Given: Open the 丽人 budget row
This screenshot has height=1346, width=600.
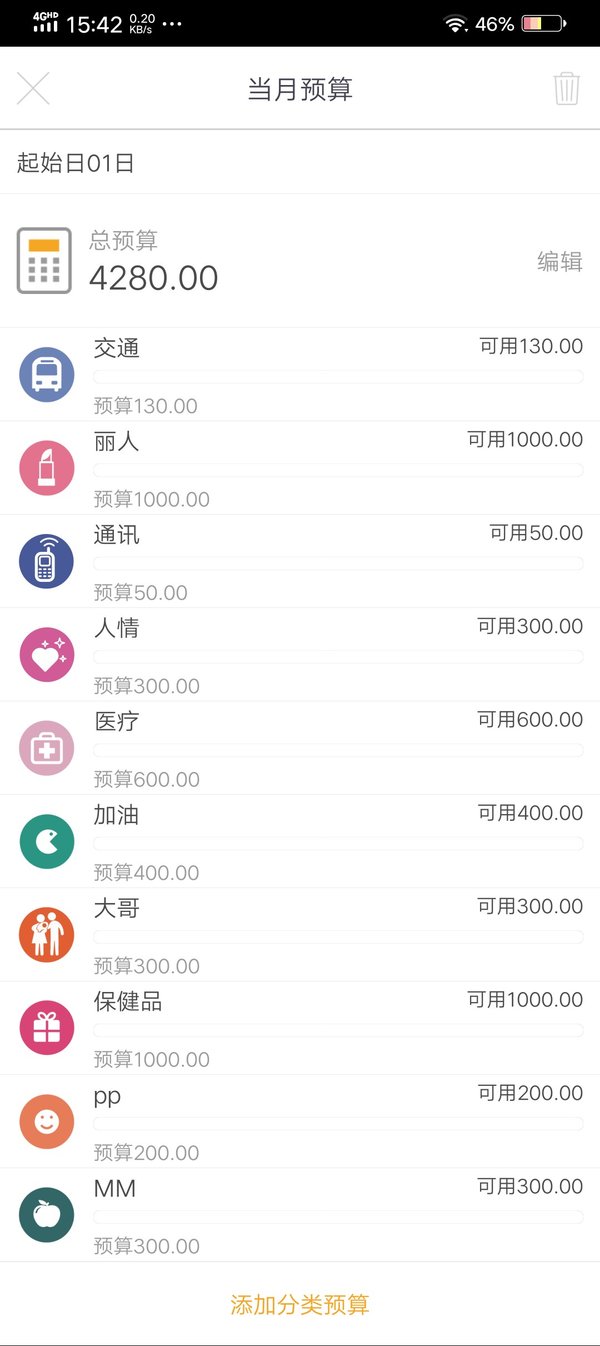Looking at the screenshot, I should point(300,468).
